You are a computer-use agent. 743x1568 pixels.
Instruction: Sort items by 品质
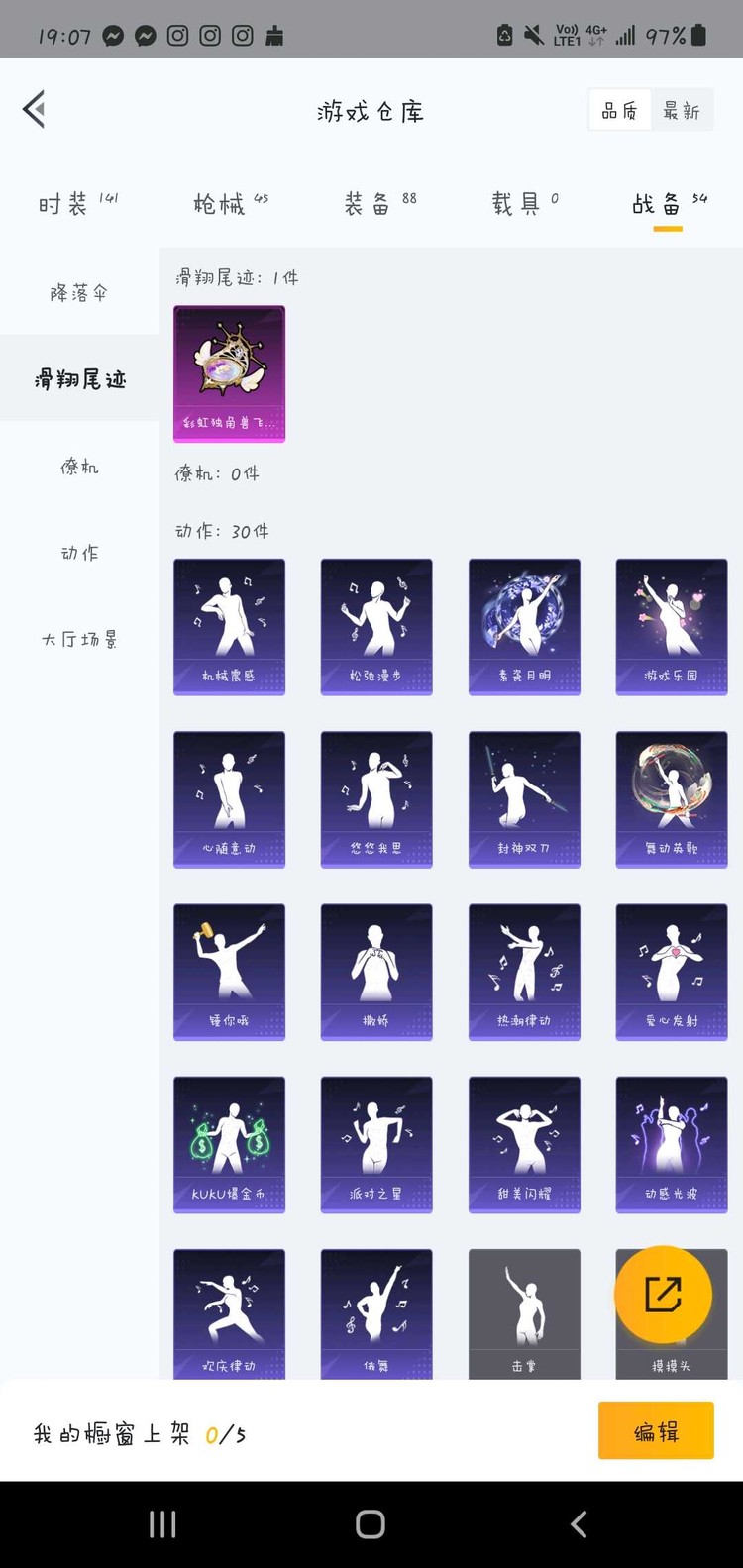620,111
